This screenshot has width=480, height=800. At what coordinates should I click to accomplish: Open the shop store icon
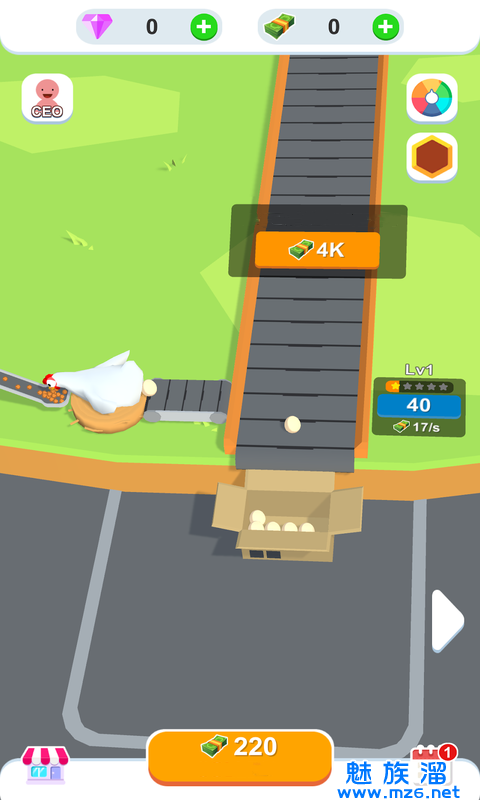click(x=45, y=765)
